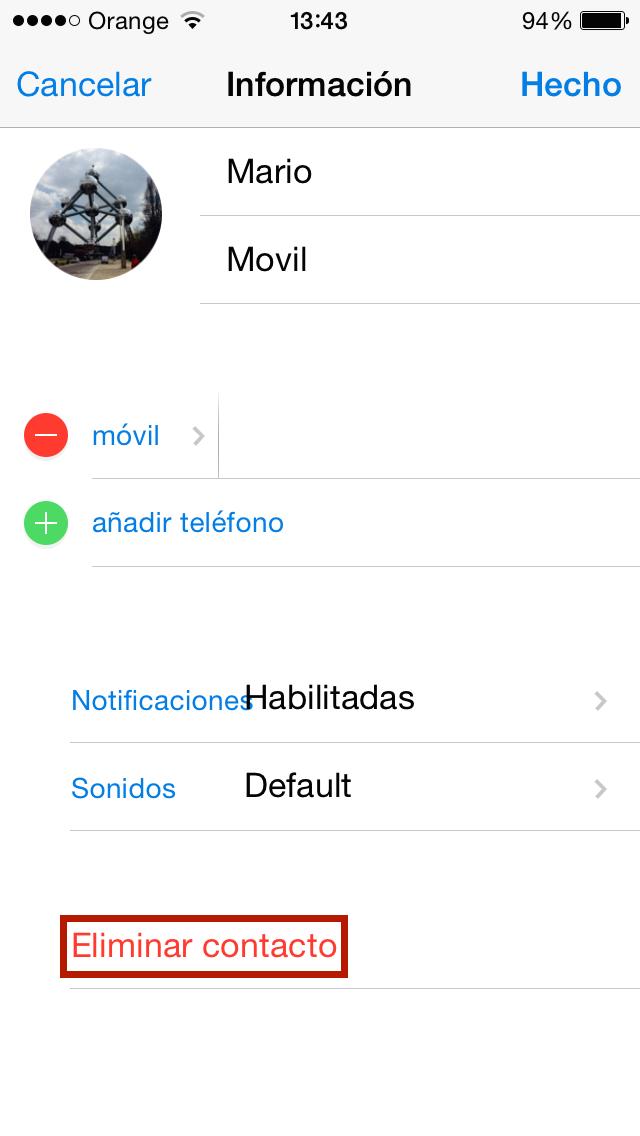Tap Cancelar to discard changes
Screen dimensions: 640x1136
pos(84,85)
